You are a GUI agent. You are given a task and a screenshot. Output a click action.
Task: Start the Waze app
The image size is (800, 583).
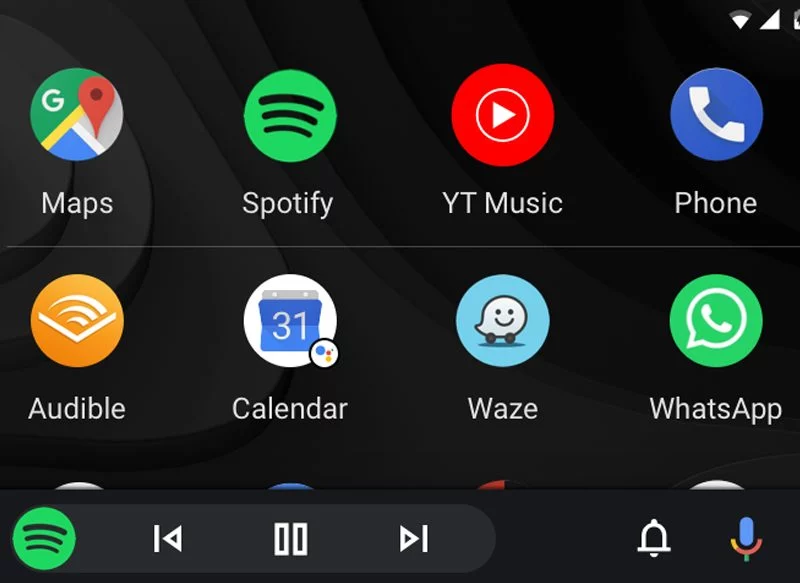[x=502, y=321]
